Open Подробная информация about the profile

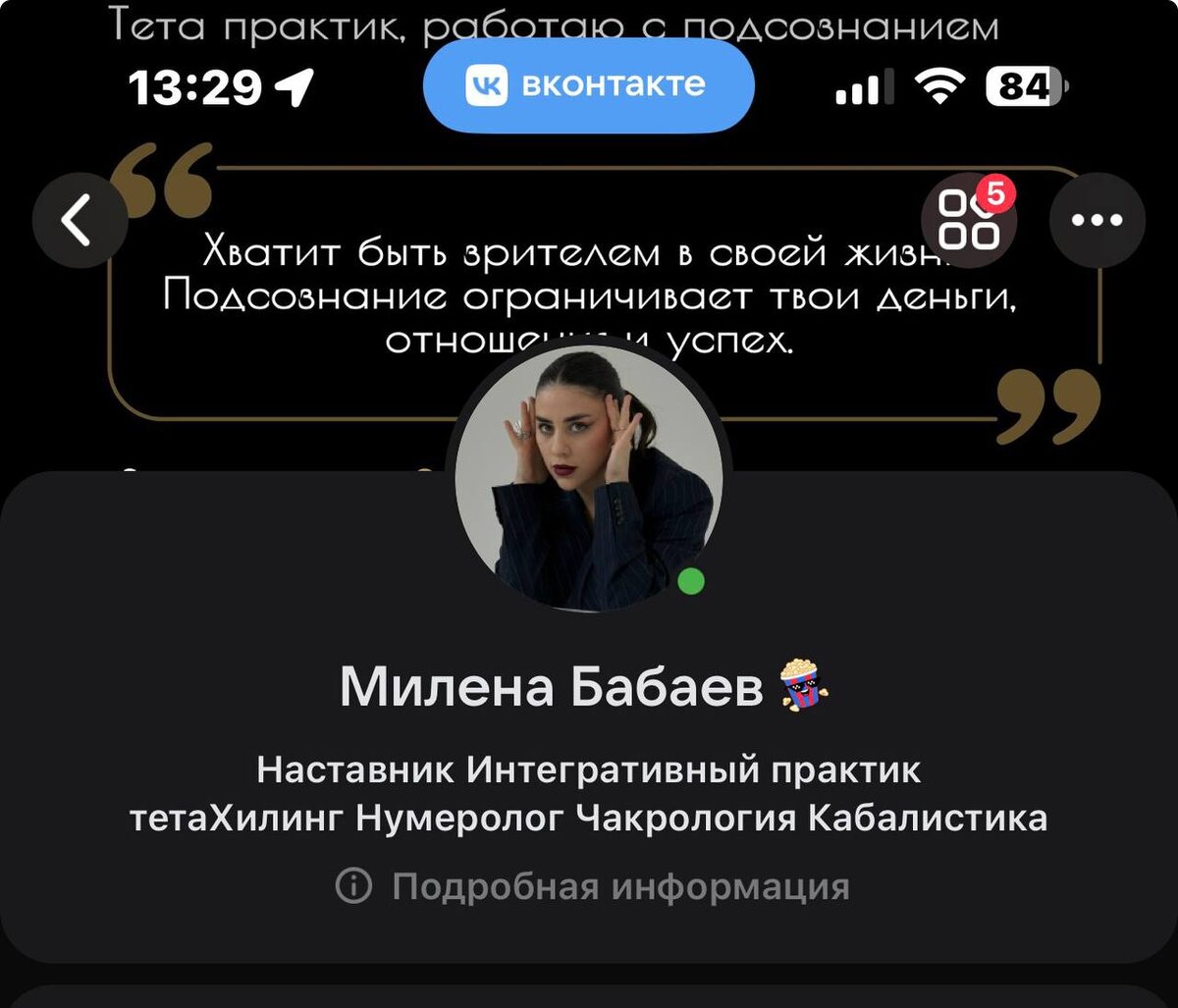point(593,887)
